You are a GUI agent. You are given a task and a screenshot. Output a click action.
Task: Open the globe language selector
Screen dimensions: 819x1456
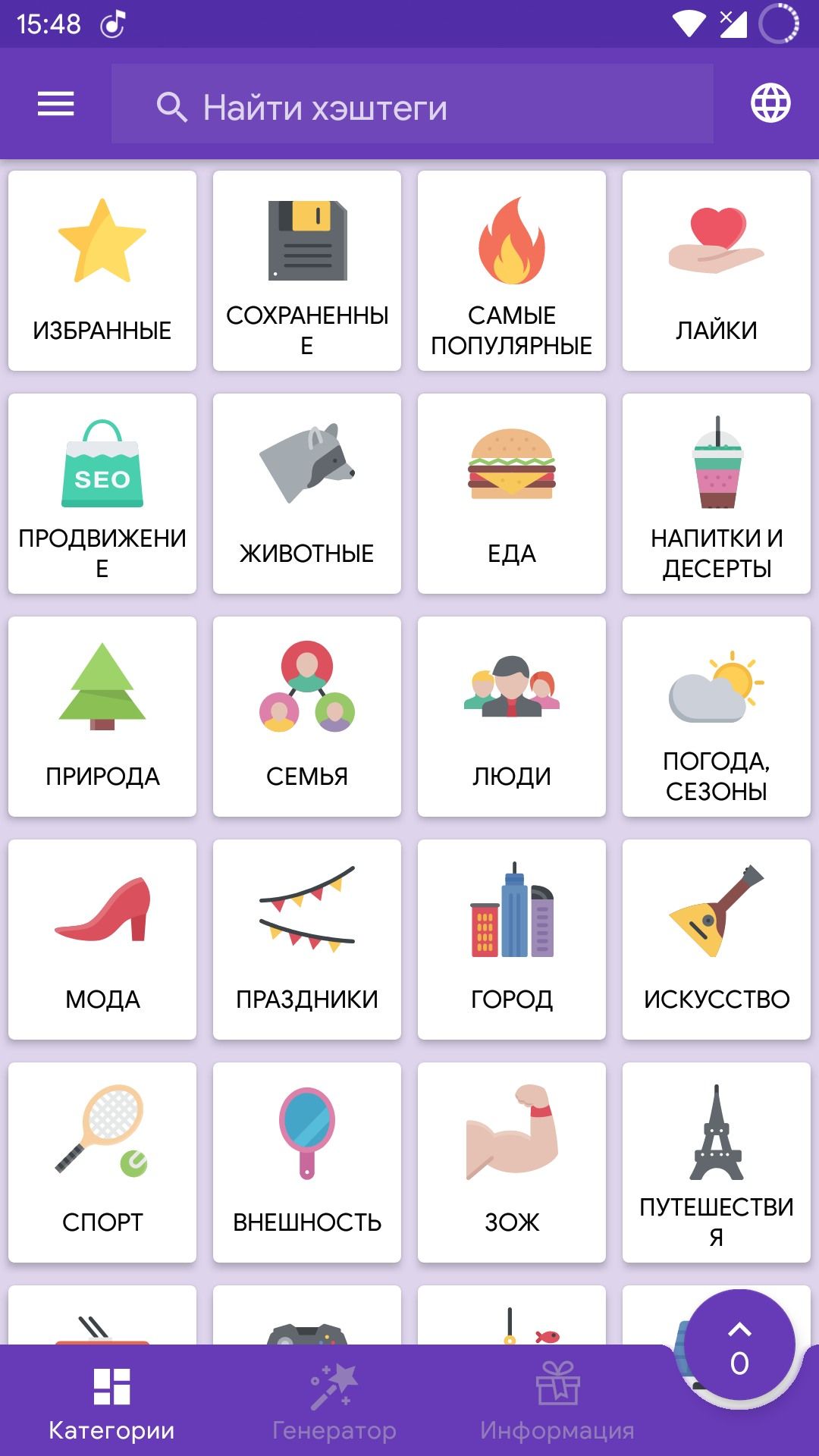tap(770, 104)
